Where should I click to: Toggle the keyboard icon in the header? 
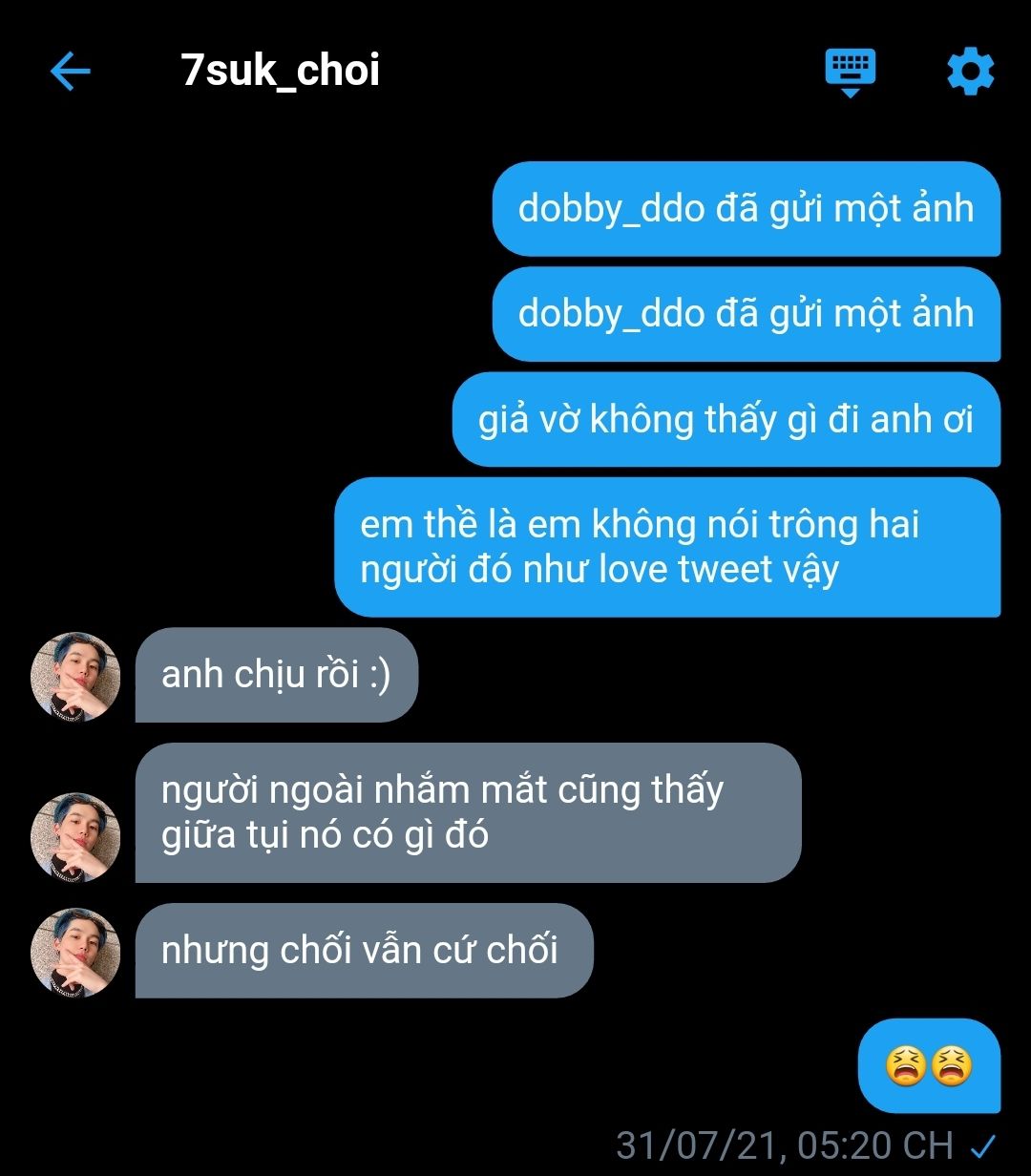coord(850,73)
